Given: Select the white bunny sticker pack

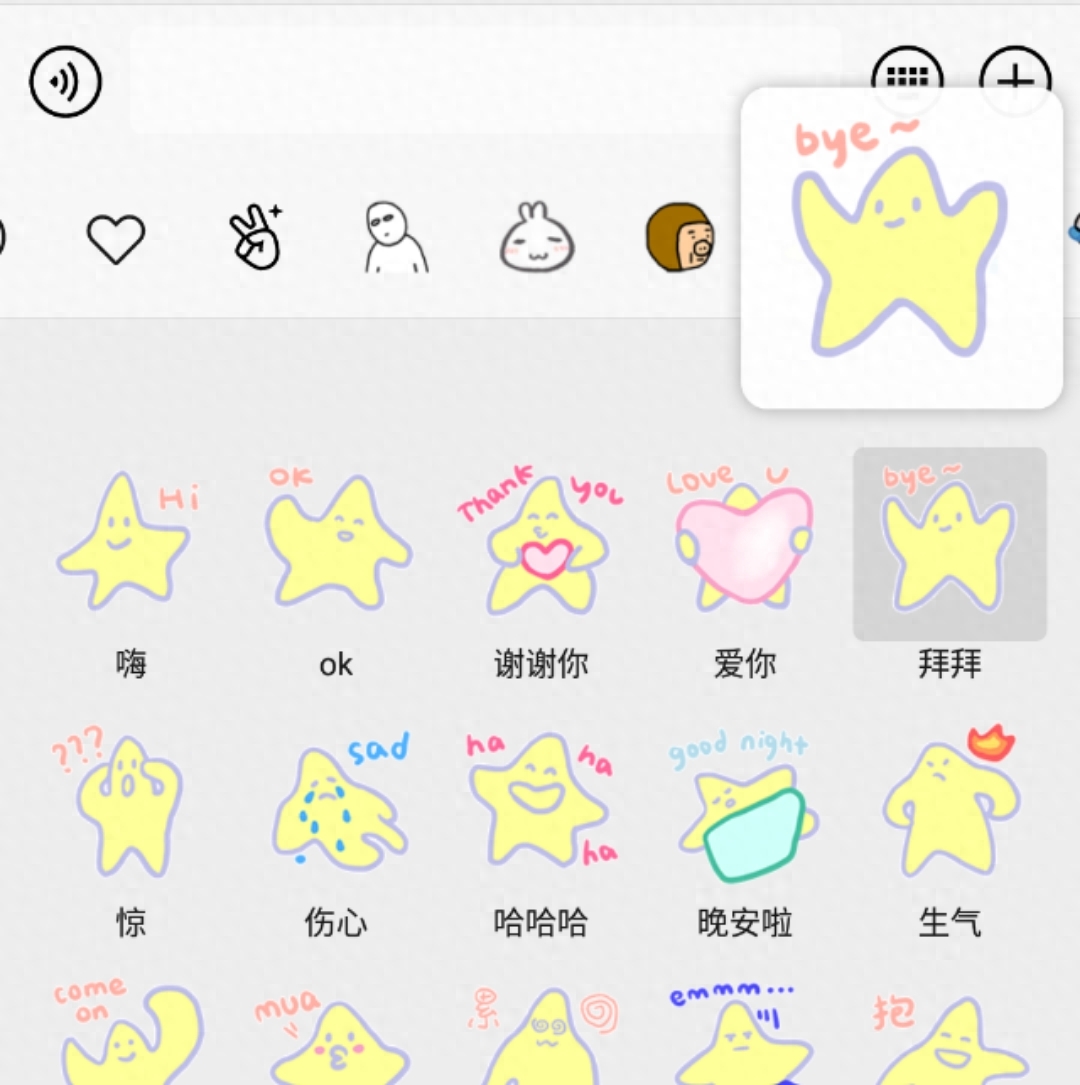Looking at the screenshot, I should pyautogui.click(x=535, y=238).
